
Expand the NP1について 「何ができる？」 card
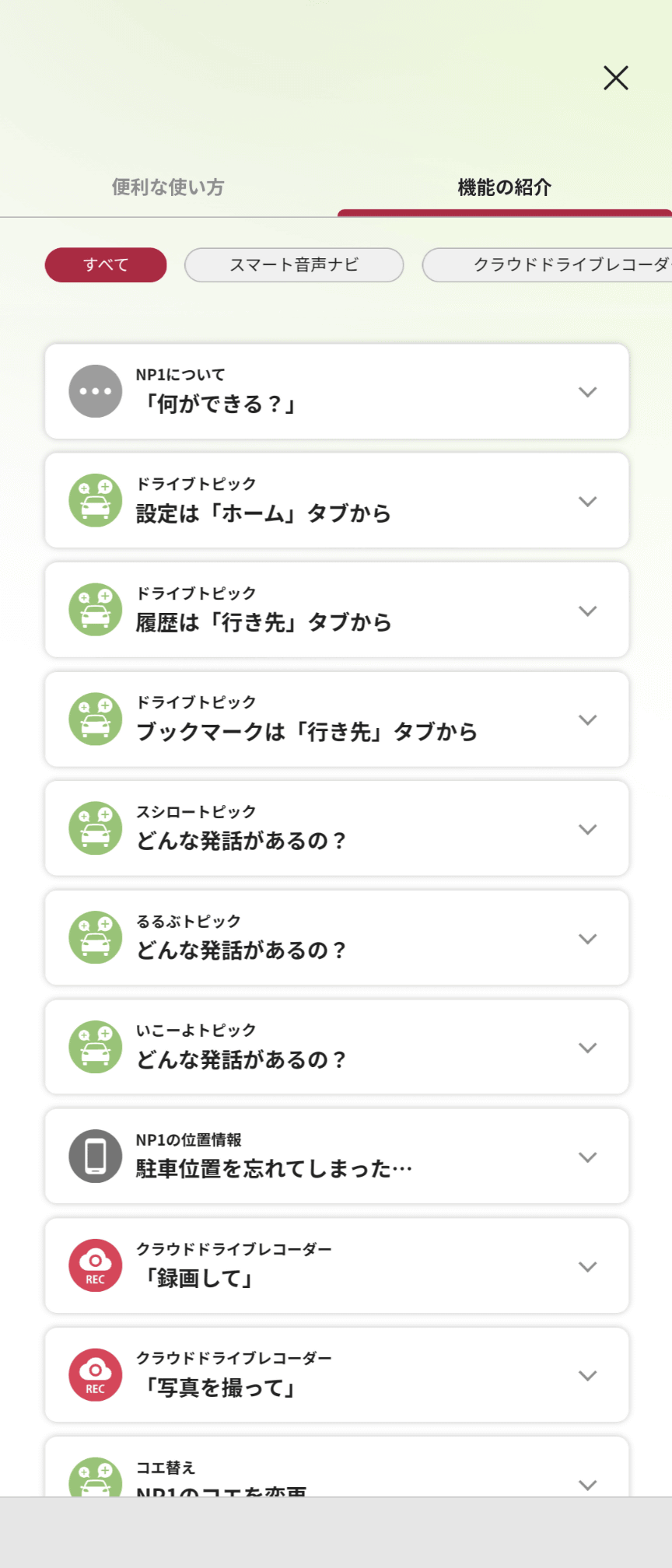pyautogui.click(x=587, y=391)
